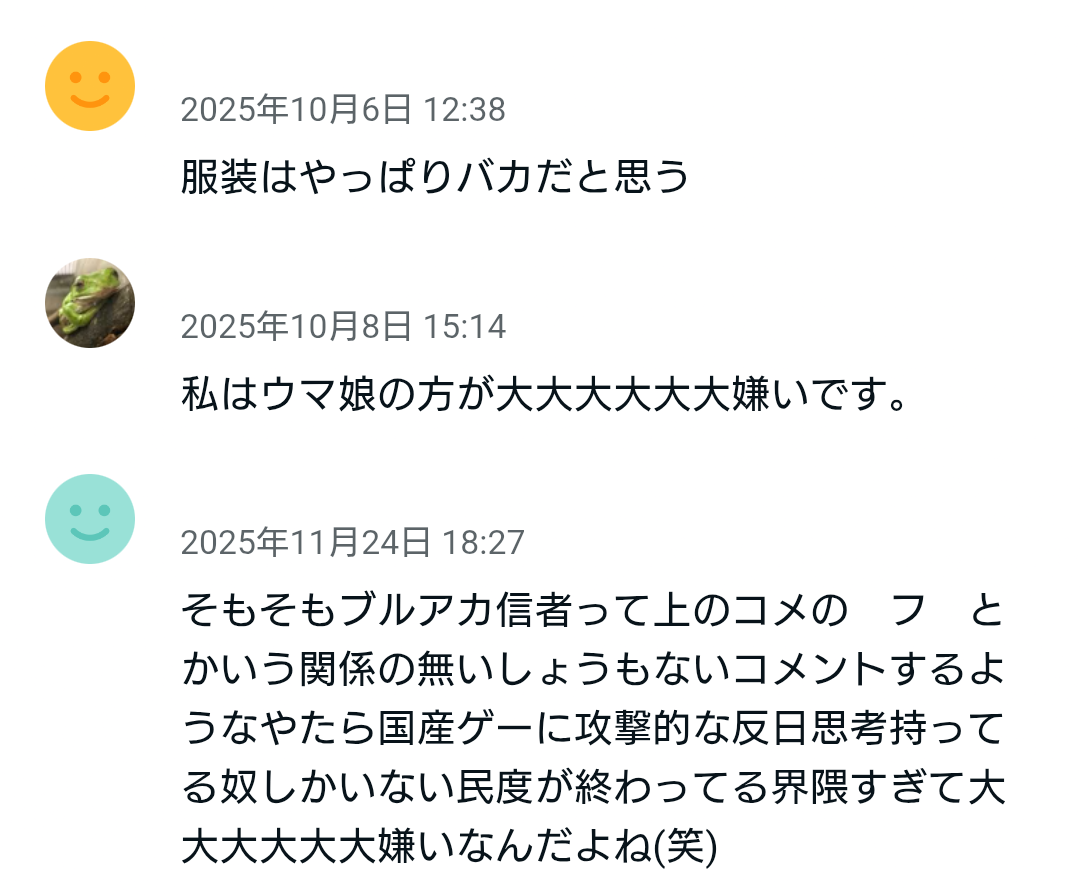Open the teal smiley avatar's profile
The height and width of the screenshot is (896, 1080).
[90, 519]
